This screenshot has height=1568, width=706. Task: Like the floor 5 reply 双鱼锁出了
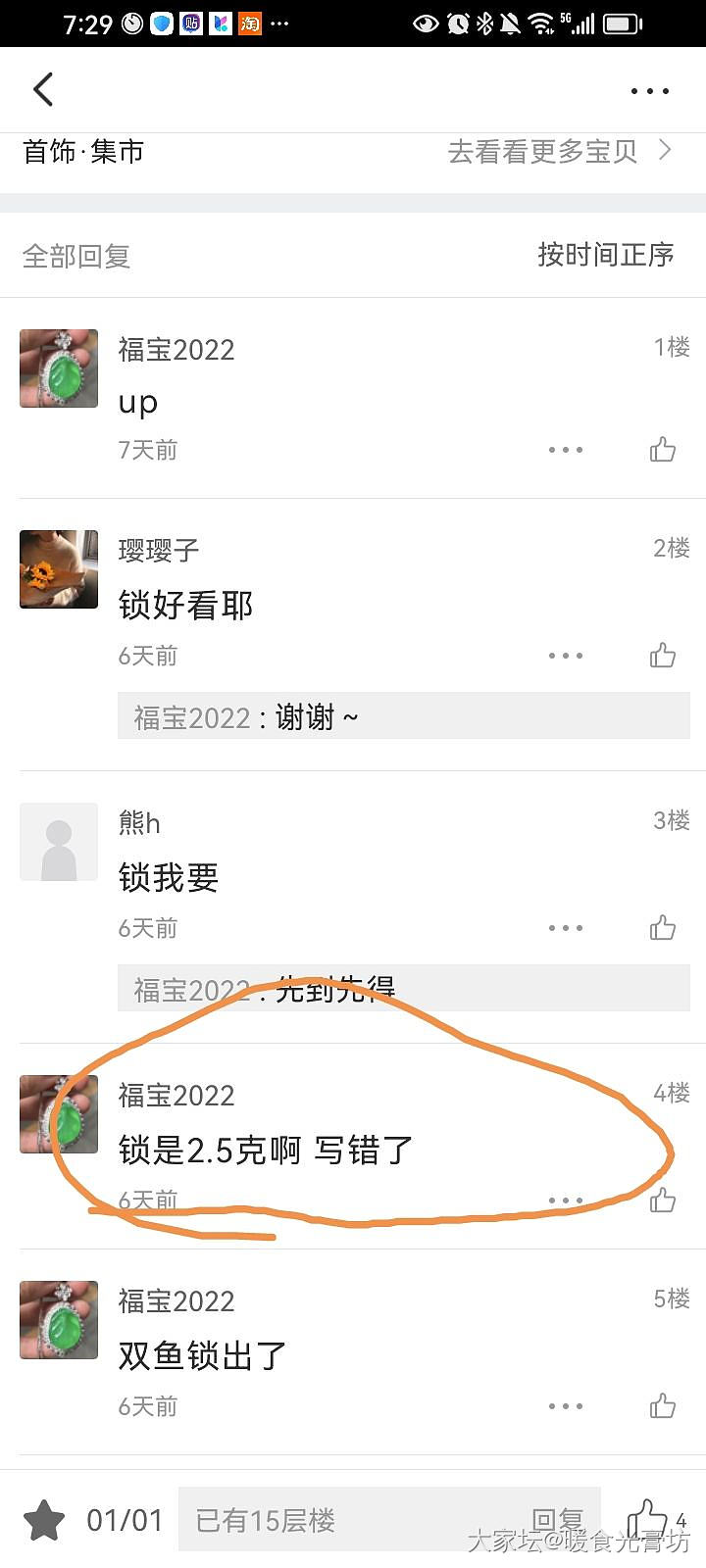[x=663, y=1406]
